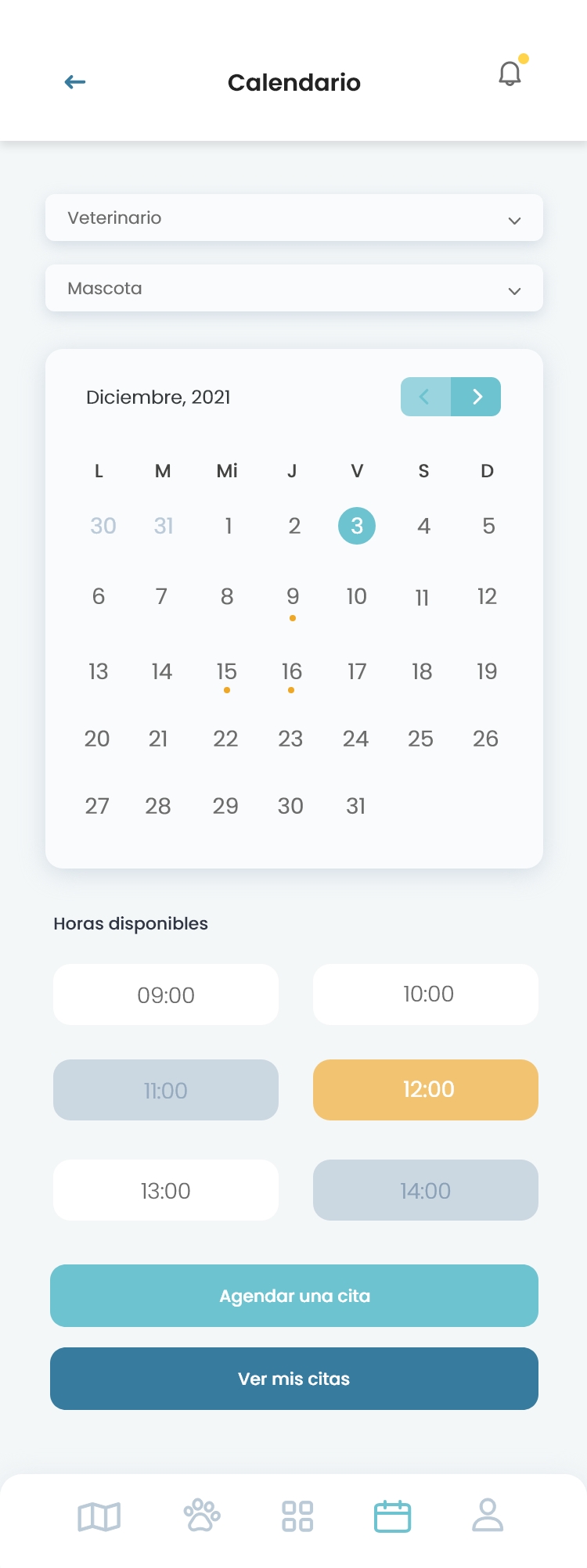Open Ver mis citas

click(294, 1379)
